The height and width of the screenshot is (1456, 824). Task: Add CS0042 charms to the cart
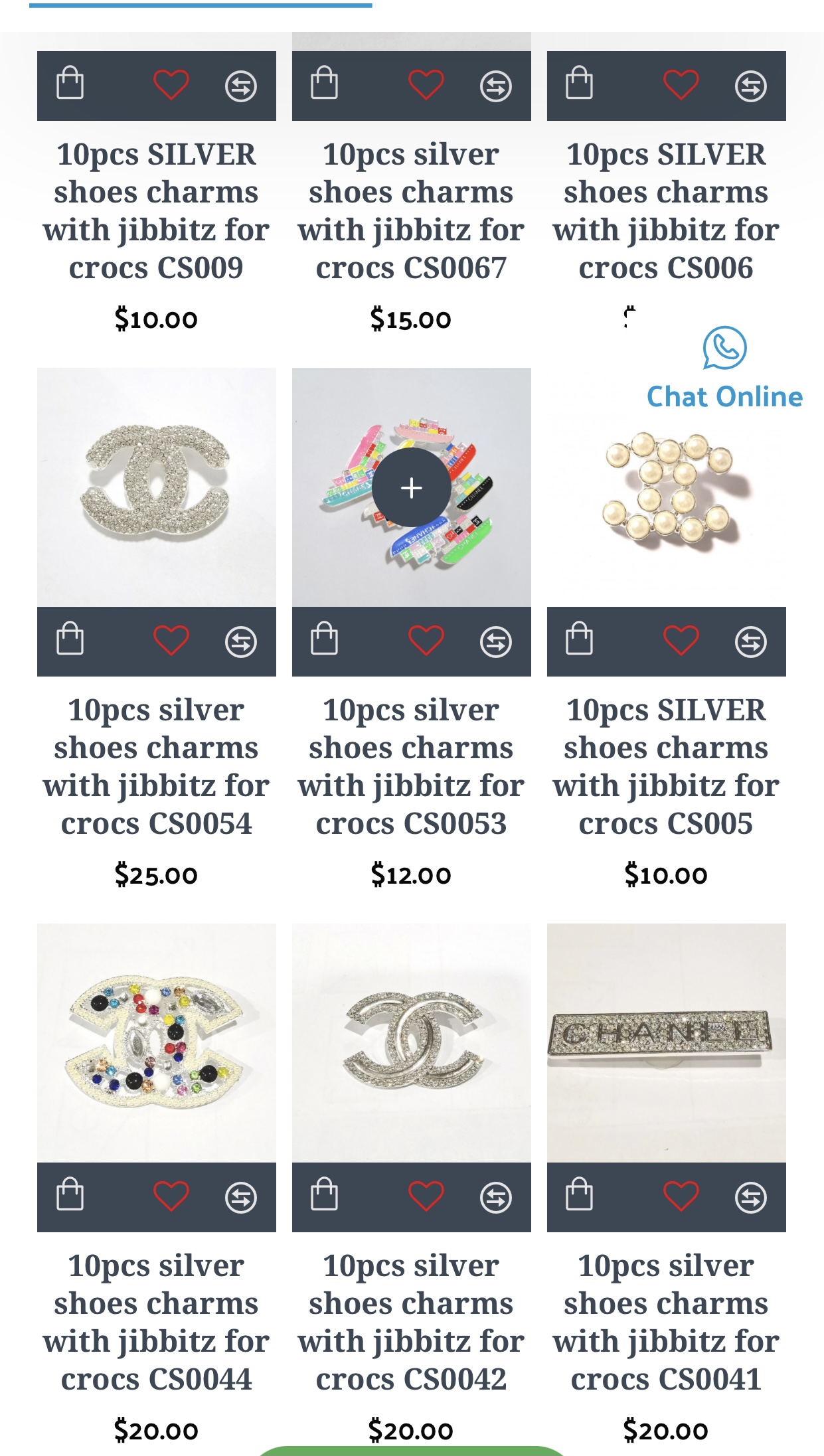(x=325, y=1195)
